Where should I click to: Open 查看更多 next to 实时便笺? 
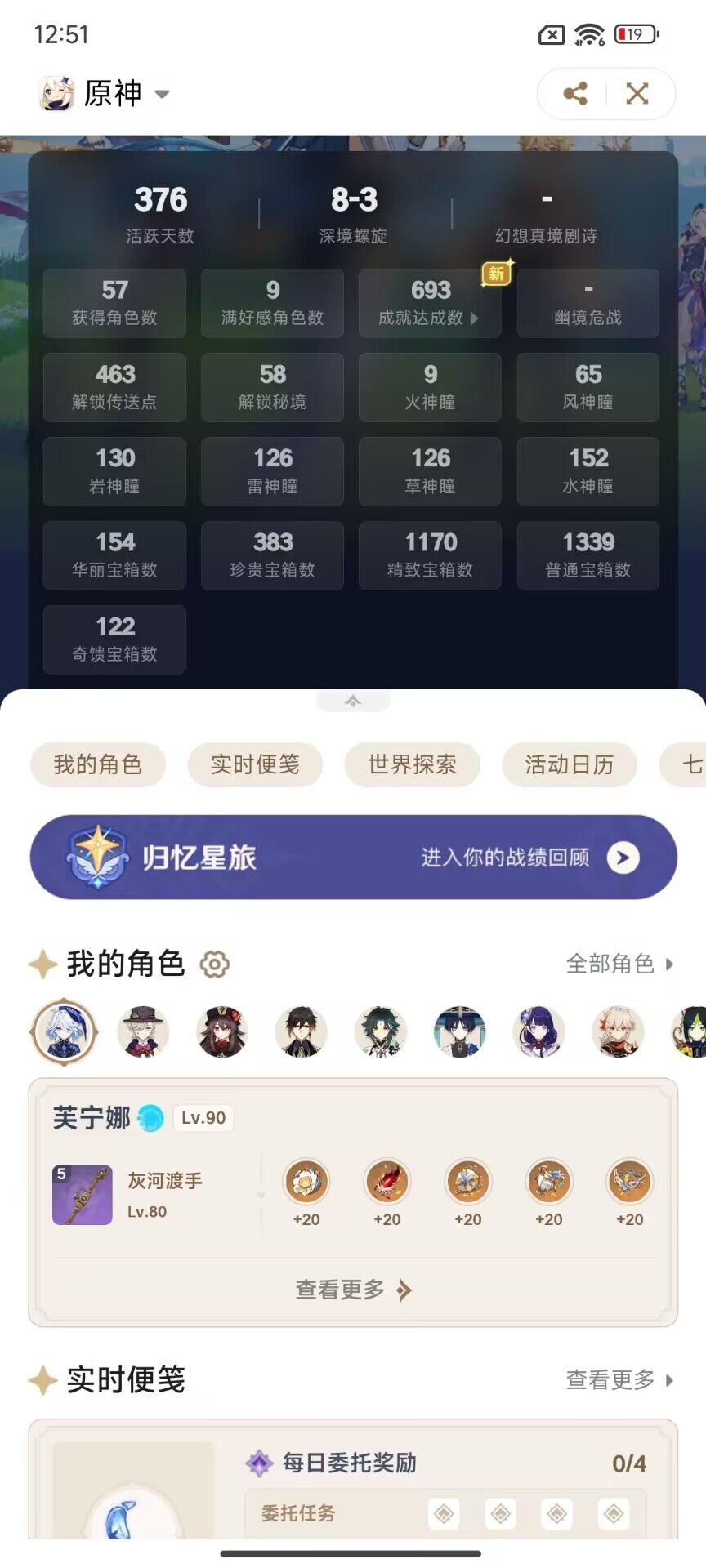(619, 1380)
